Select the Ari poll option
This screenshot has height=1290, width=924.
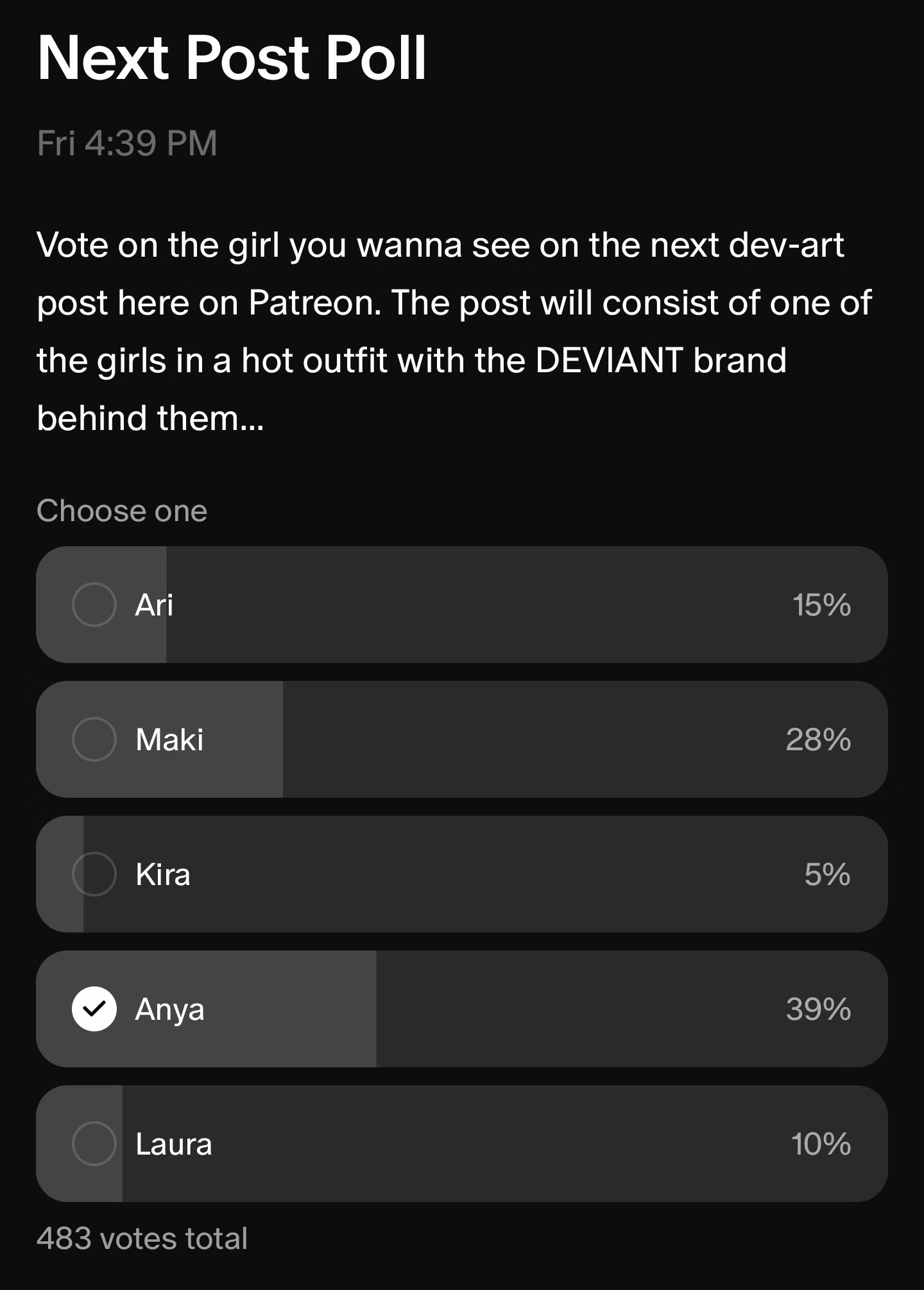(x=94, y=605)
